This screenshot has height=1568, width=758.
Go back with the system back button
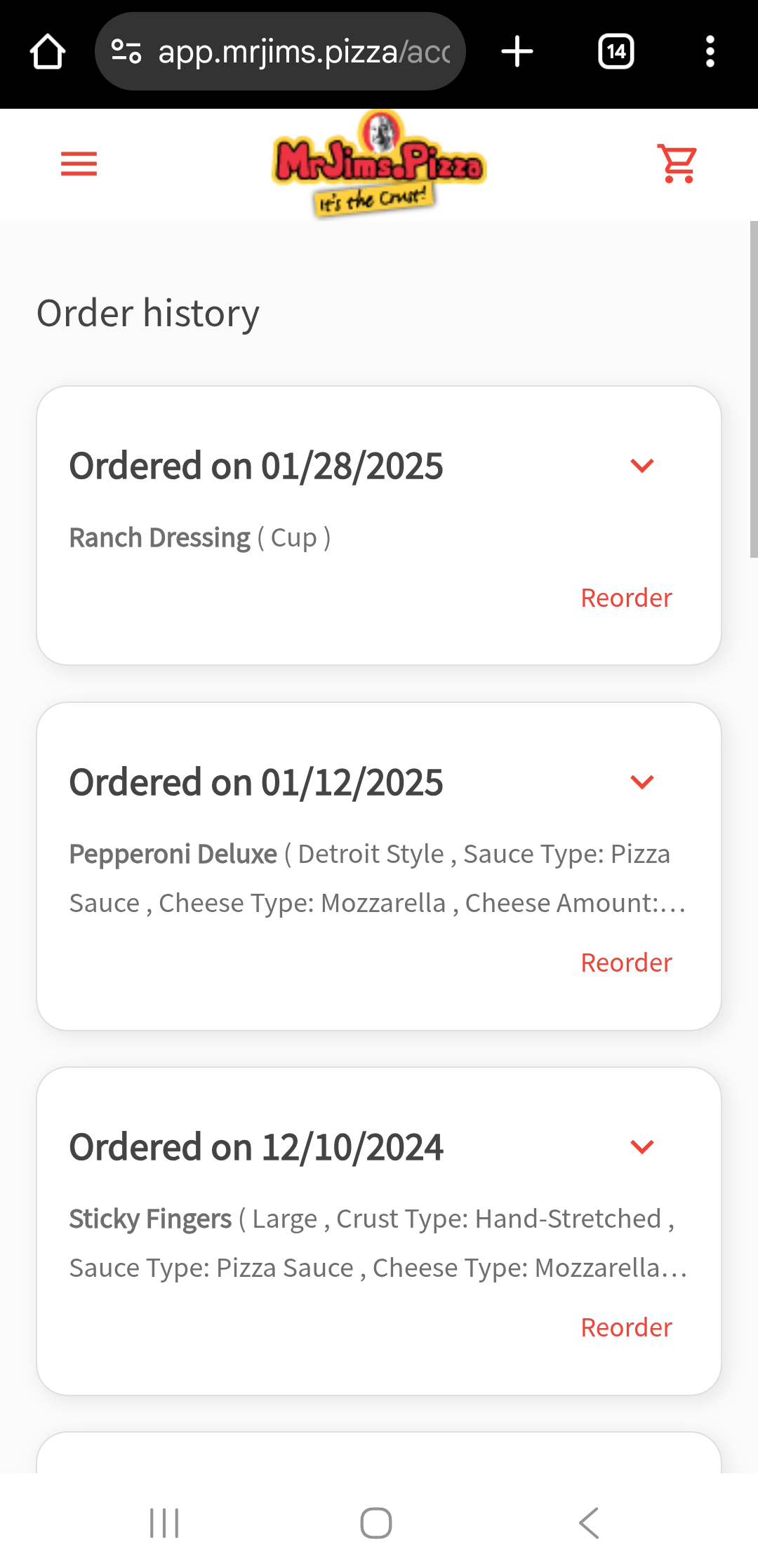(x=589, y=1523)
